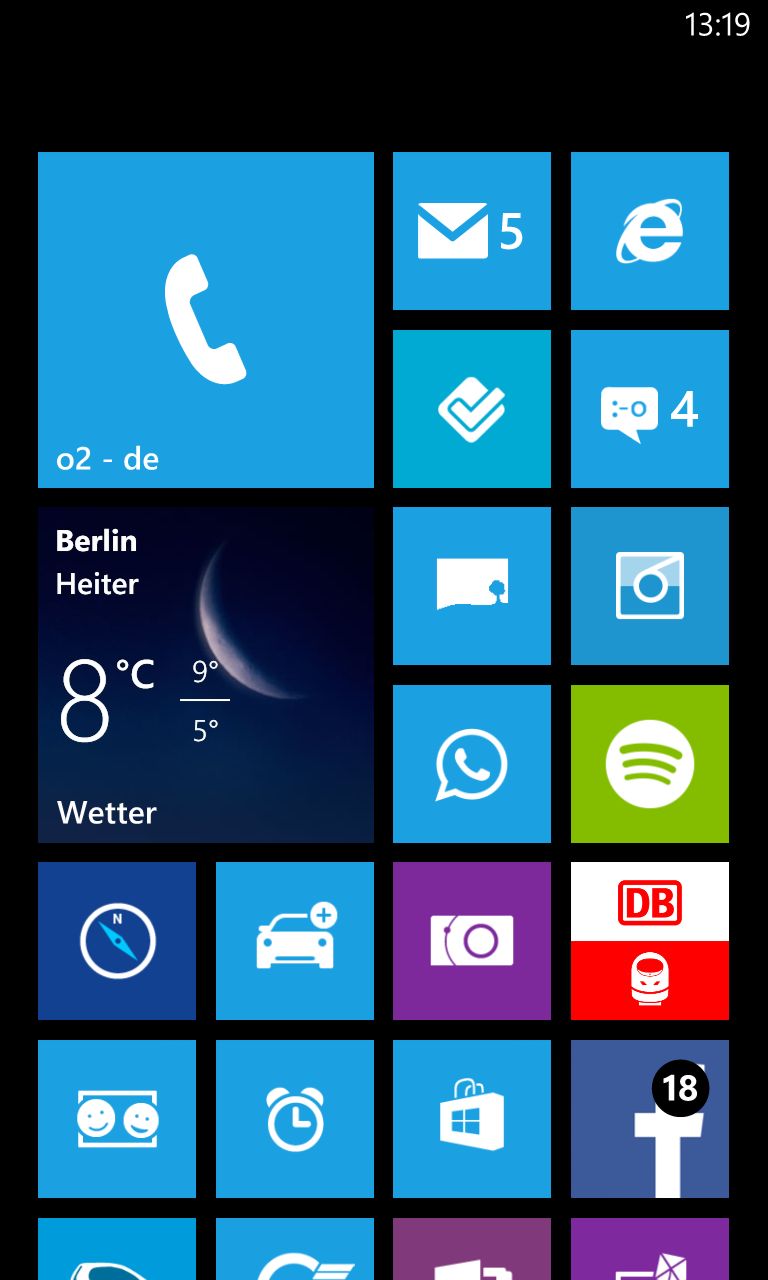Open the alarm clock tile
This screenshot has height=1280, width=768.
(x=295, y=1119)
